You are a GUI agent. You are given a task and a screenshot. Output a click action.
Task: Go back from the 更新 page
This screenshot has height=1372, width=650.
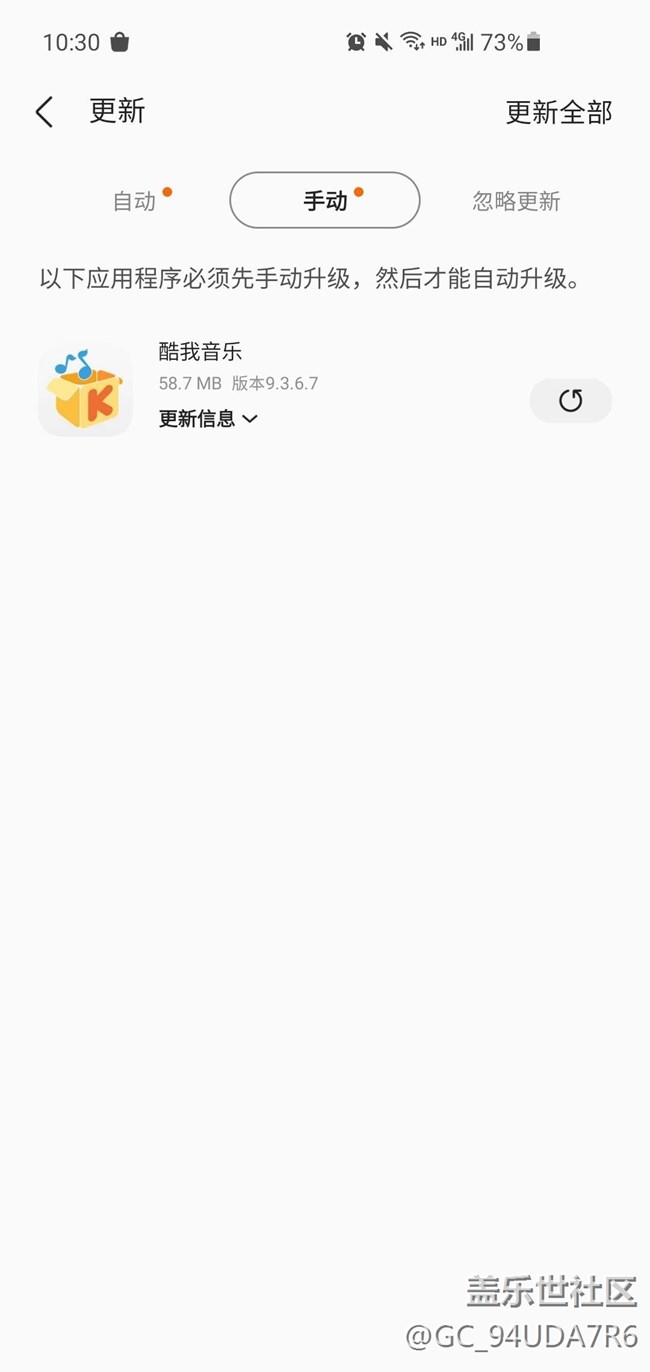(x=45, y=112)
